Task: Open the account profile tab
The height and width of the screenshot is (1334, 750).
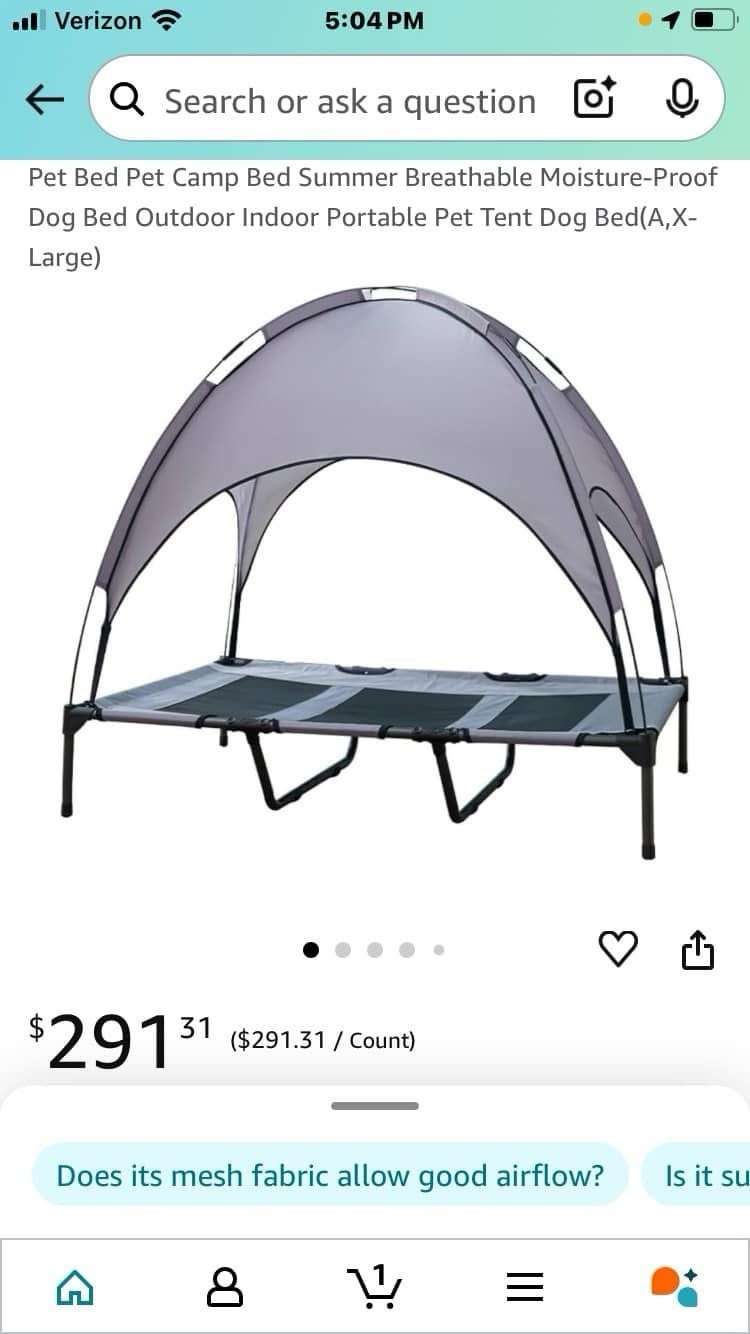Action: click(224, 1287)
